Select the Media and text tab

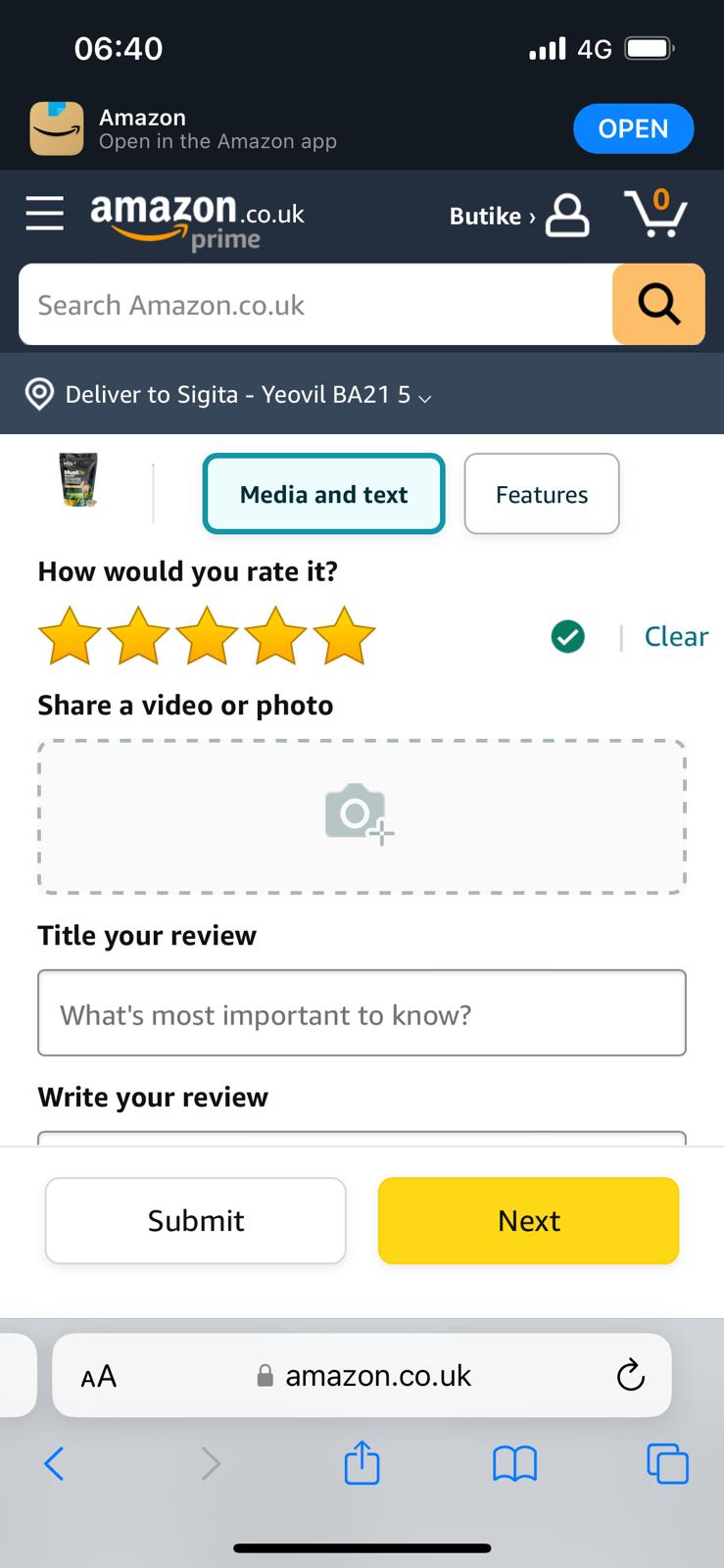click(324, 494)
